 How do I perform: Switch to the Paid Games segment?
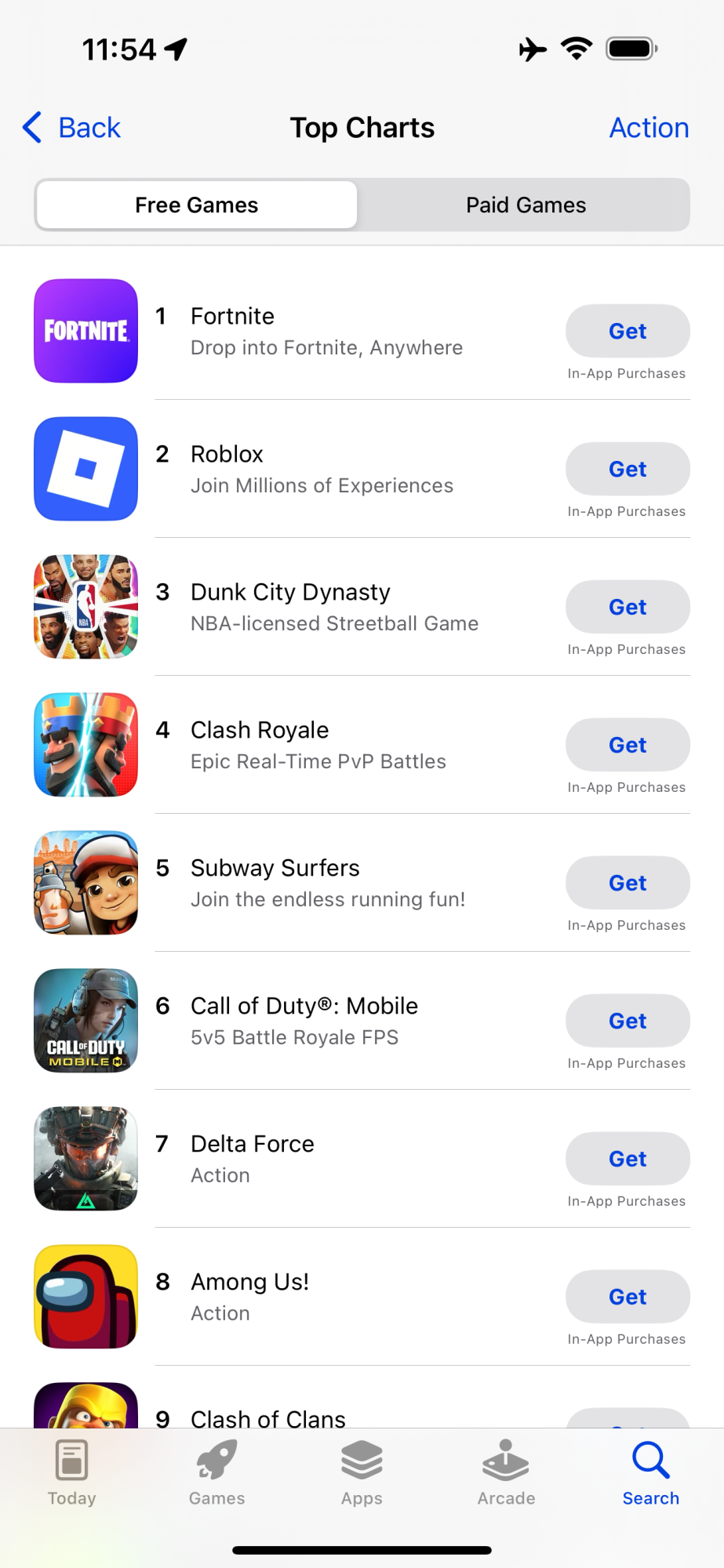click(x=526, y=205)
